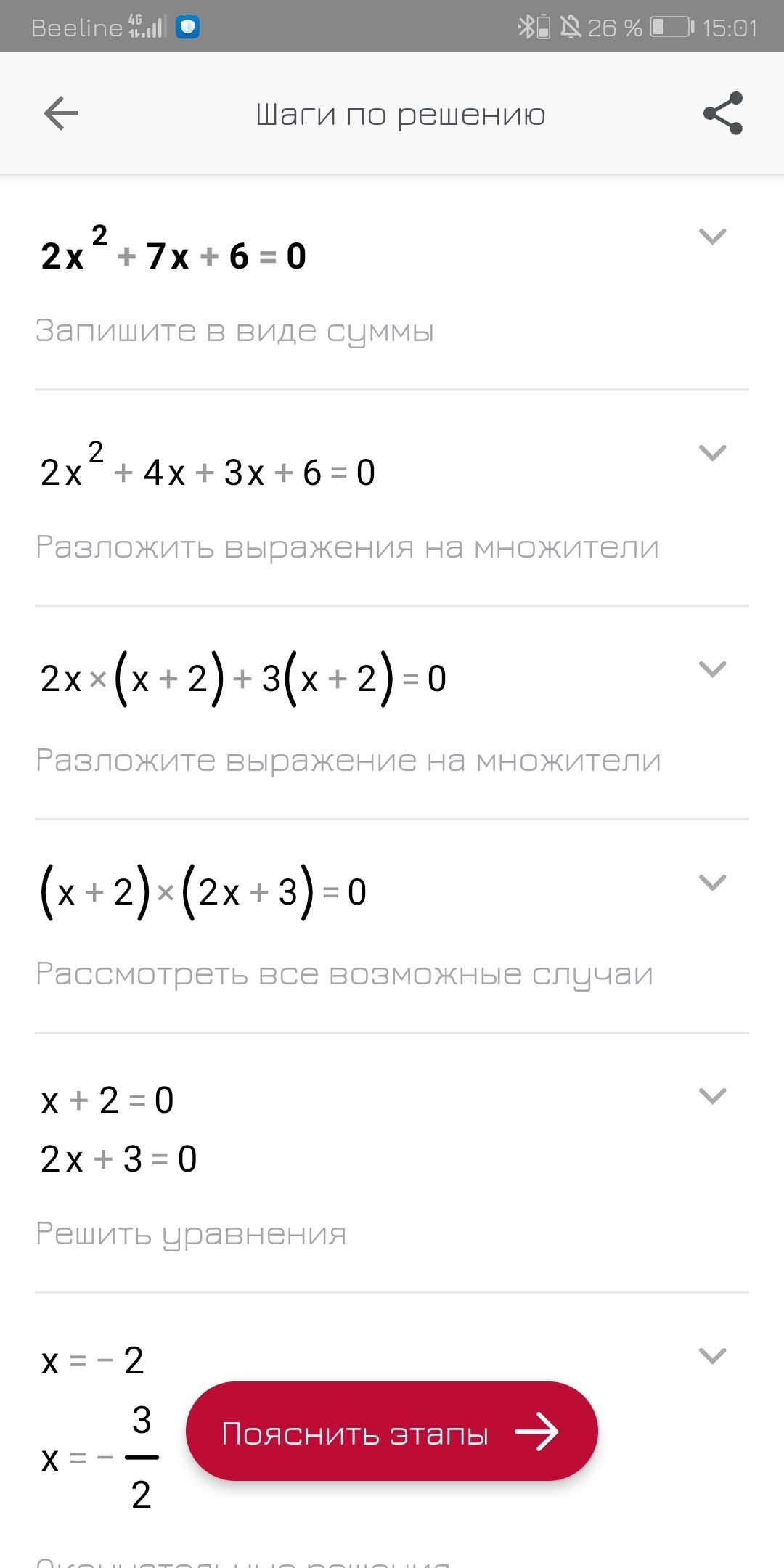Screen dimensions: 784x1568
Task: Expand the x + 2 = 0 cases step
Action: click(x=712, y=1096)
